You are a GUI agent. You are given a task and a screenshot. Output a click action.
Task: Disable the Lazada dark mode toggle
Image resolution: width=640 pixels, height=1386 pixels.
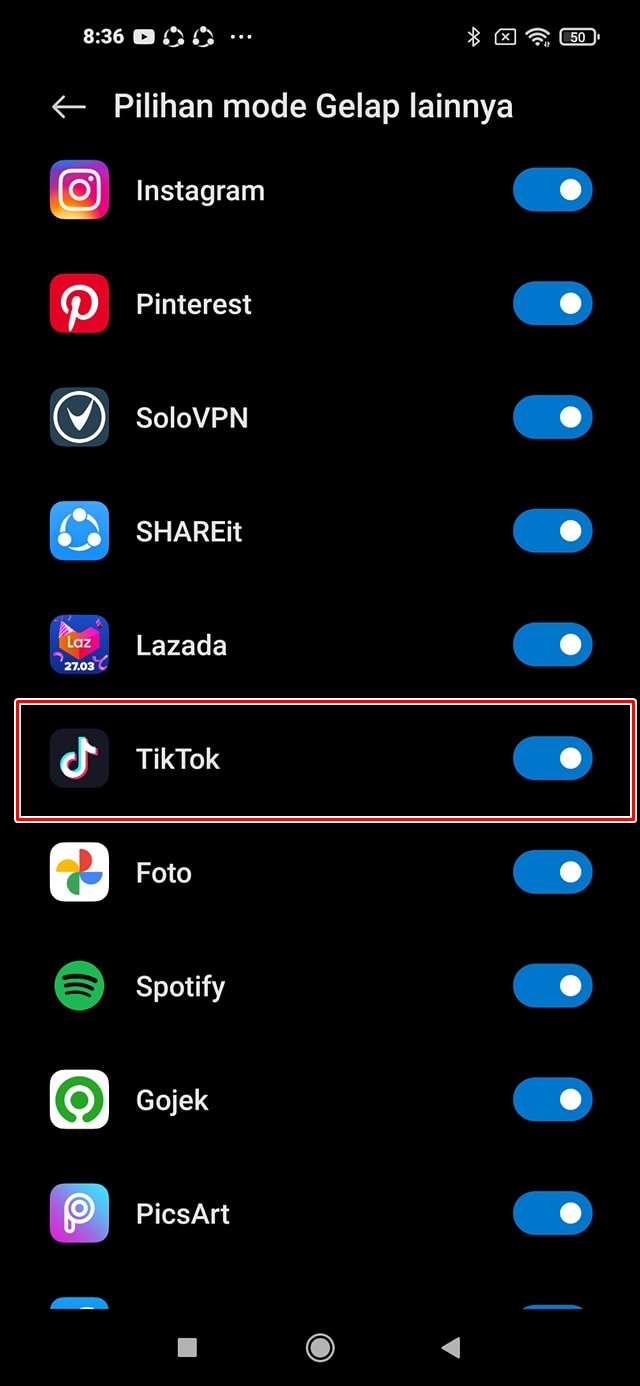[x=552, y=645]
